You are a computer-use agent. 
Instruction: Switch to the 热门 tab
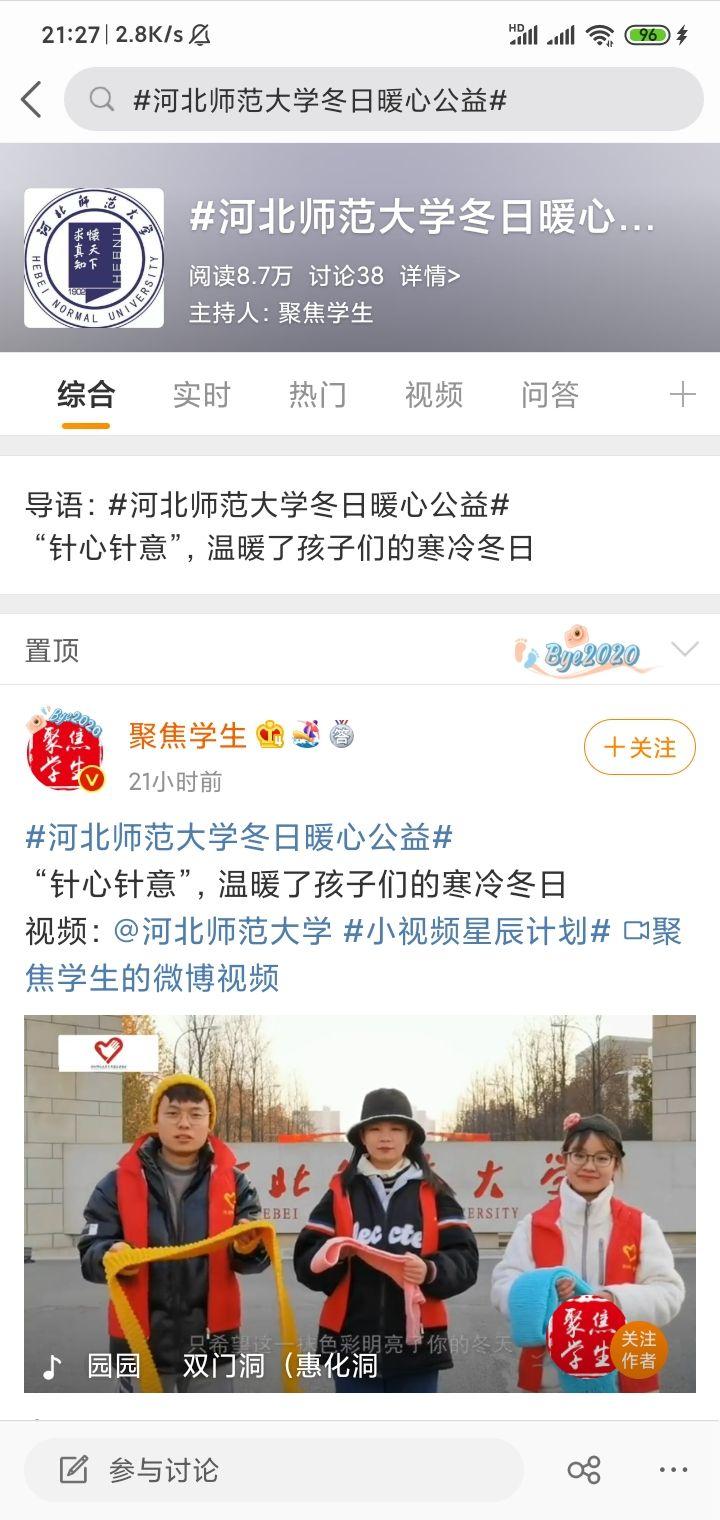[x=317, y=394]
